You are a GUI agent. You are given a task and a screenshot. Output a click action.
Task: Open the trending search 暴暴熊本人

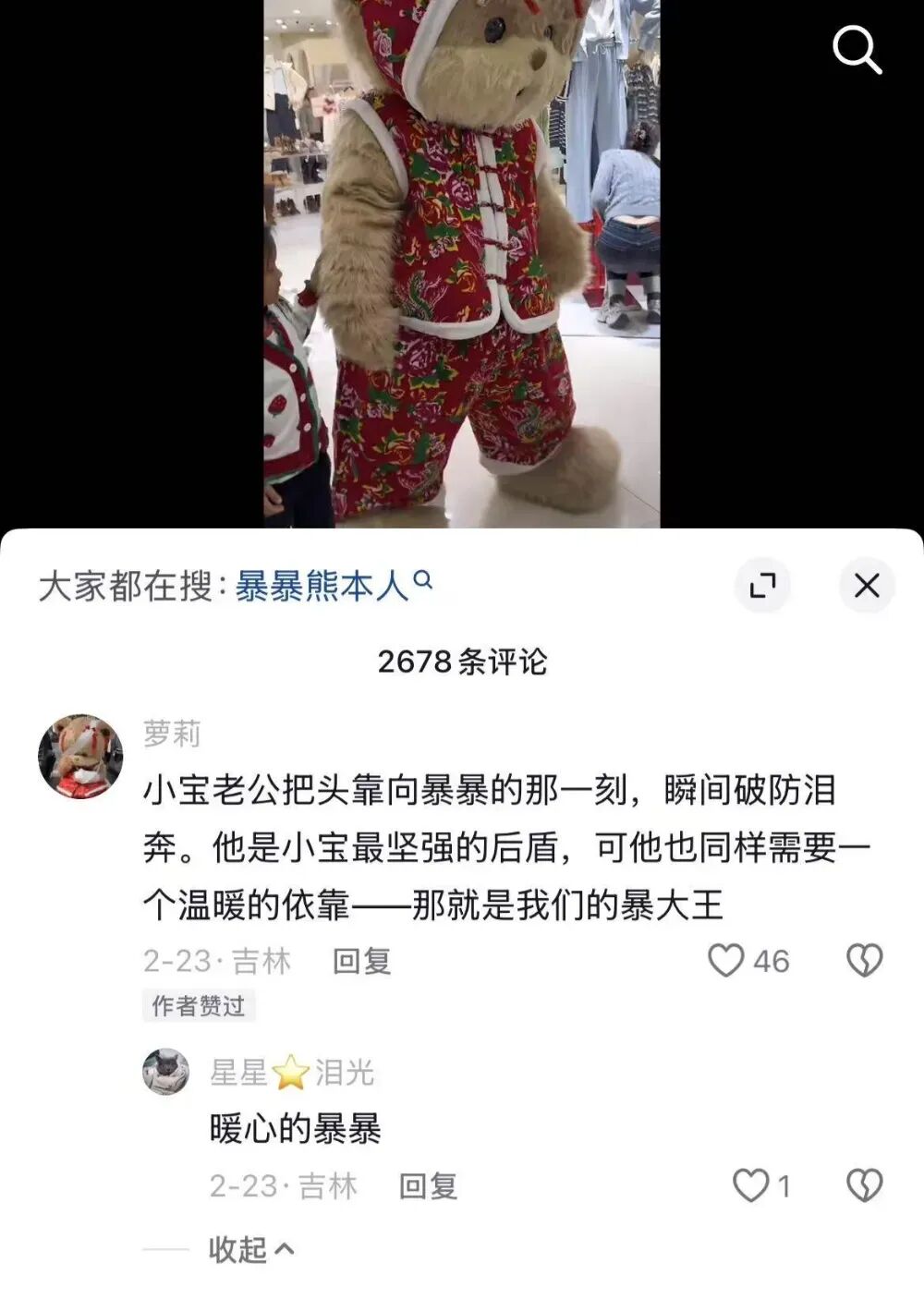coord(323,580)
